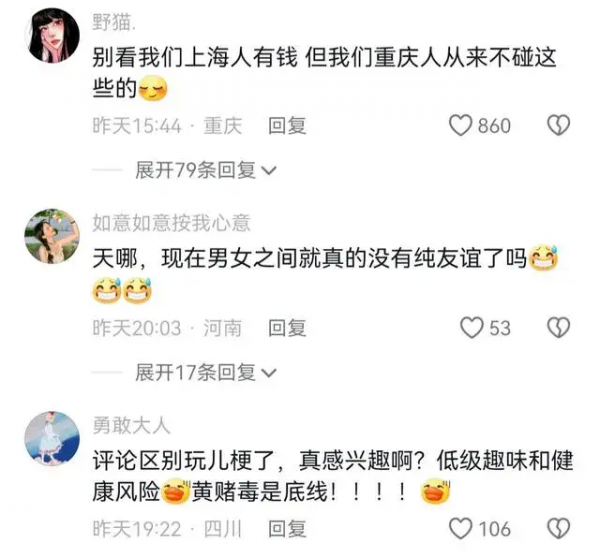Like 如意如意按我心意's comment
The height and width of the screenshot is (557, 600).
click(471, 328)
